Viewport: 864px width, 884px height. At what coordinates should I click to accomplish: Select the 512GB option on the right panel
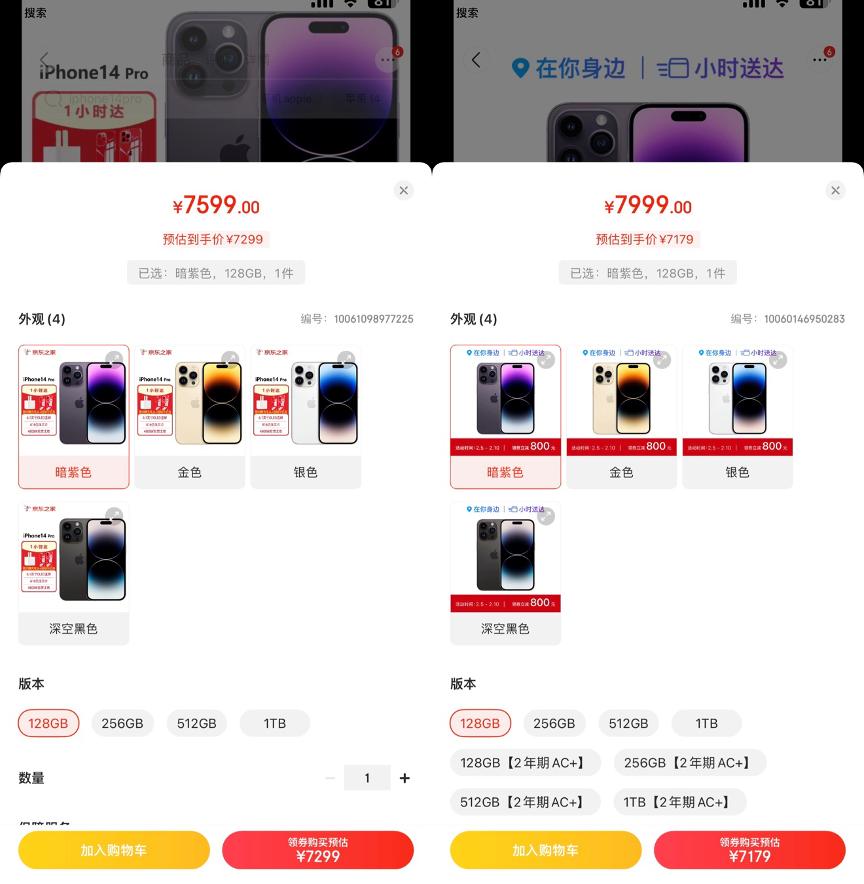628,723
